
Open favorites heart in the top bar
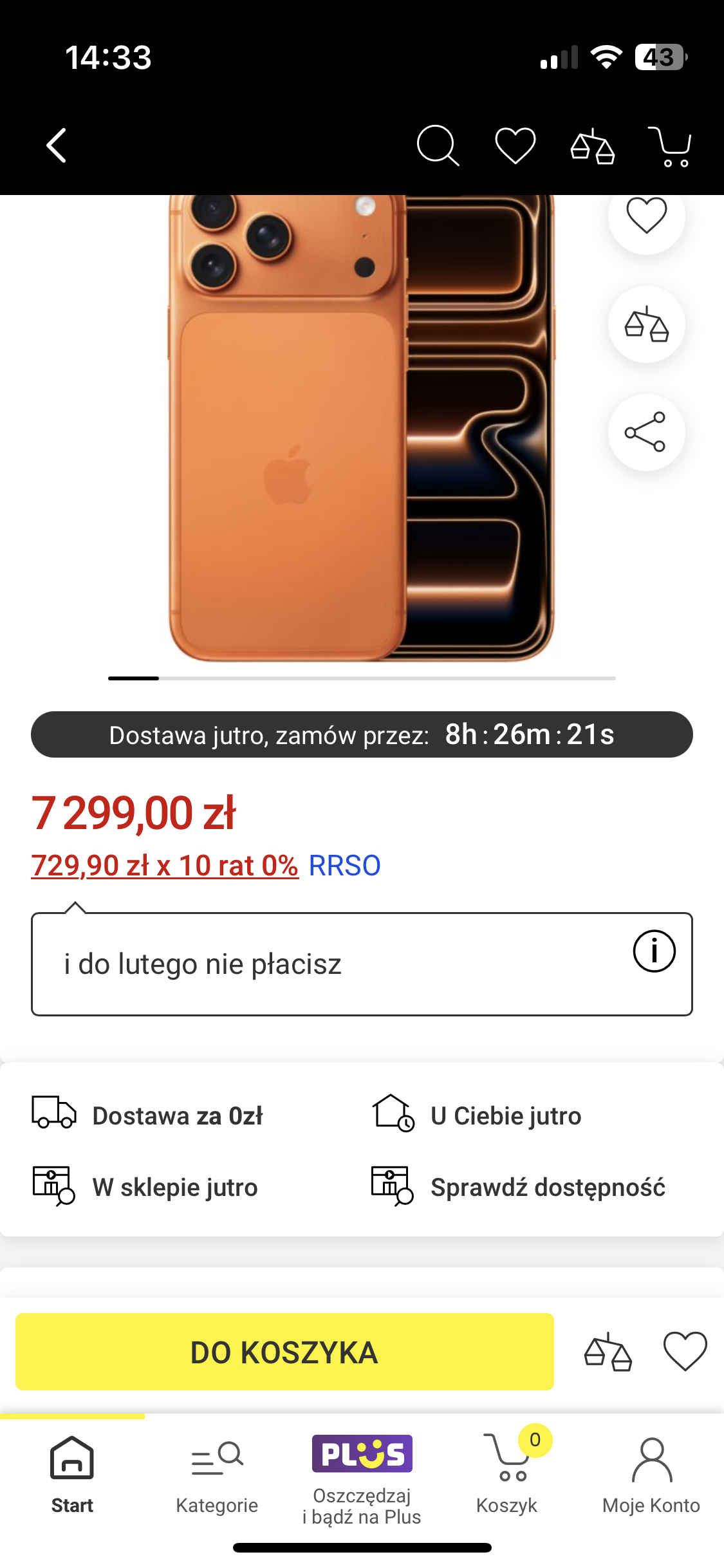[x=515, y=145]
